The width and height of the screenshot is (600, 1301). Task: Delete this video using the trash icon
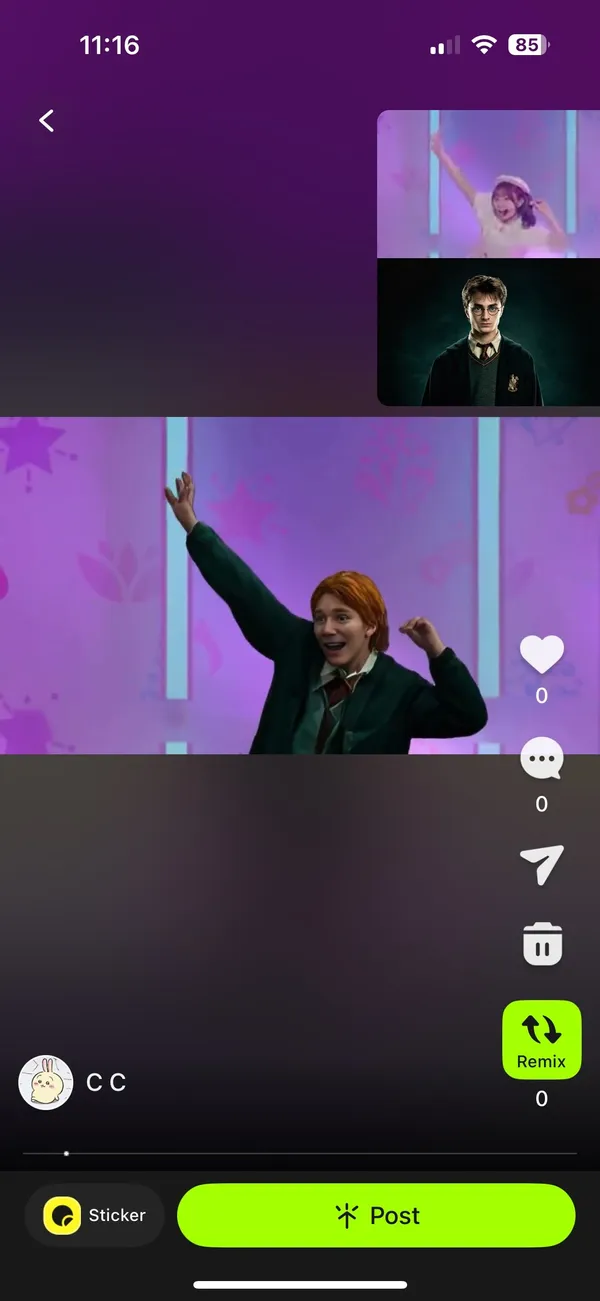pos(542,944)
